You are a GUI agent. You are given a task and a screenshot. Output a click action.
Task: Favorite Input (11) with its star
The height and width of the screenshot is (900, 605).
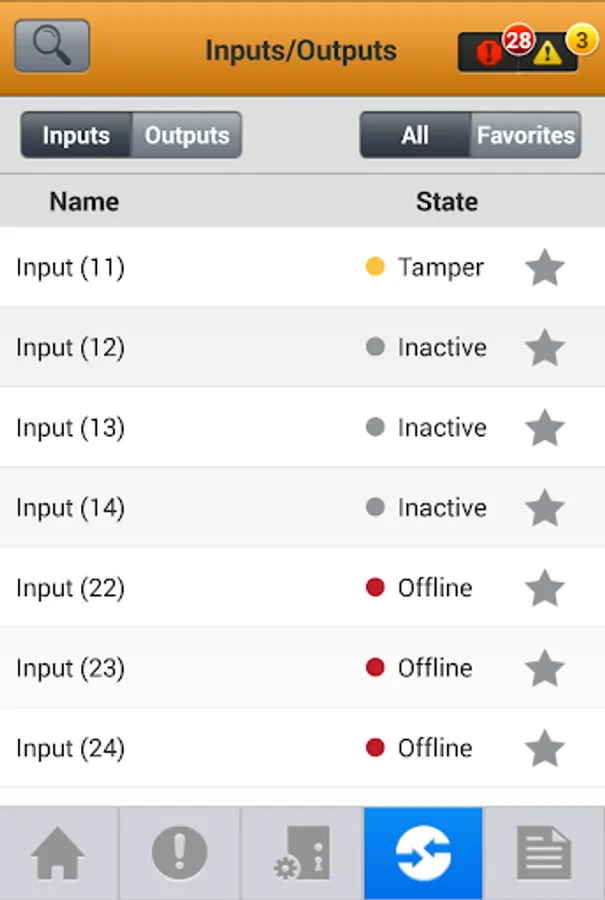[x=545, y=267]
